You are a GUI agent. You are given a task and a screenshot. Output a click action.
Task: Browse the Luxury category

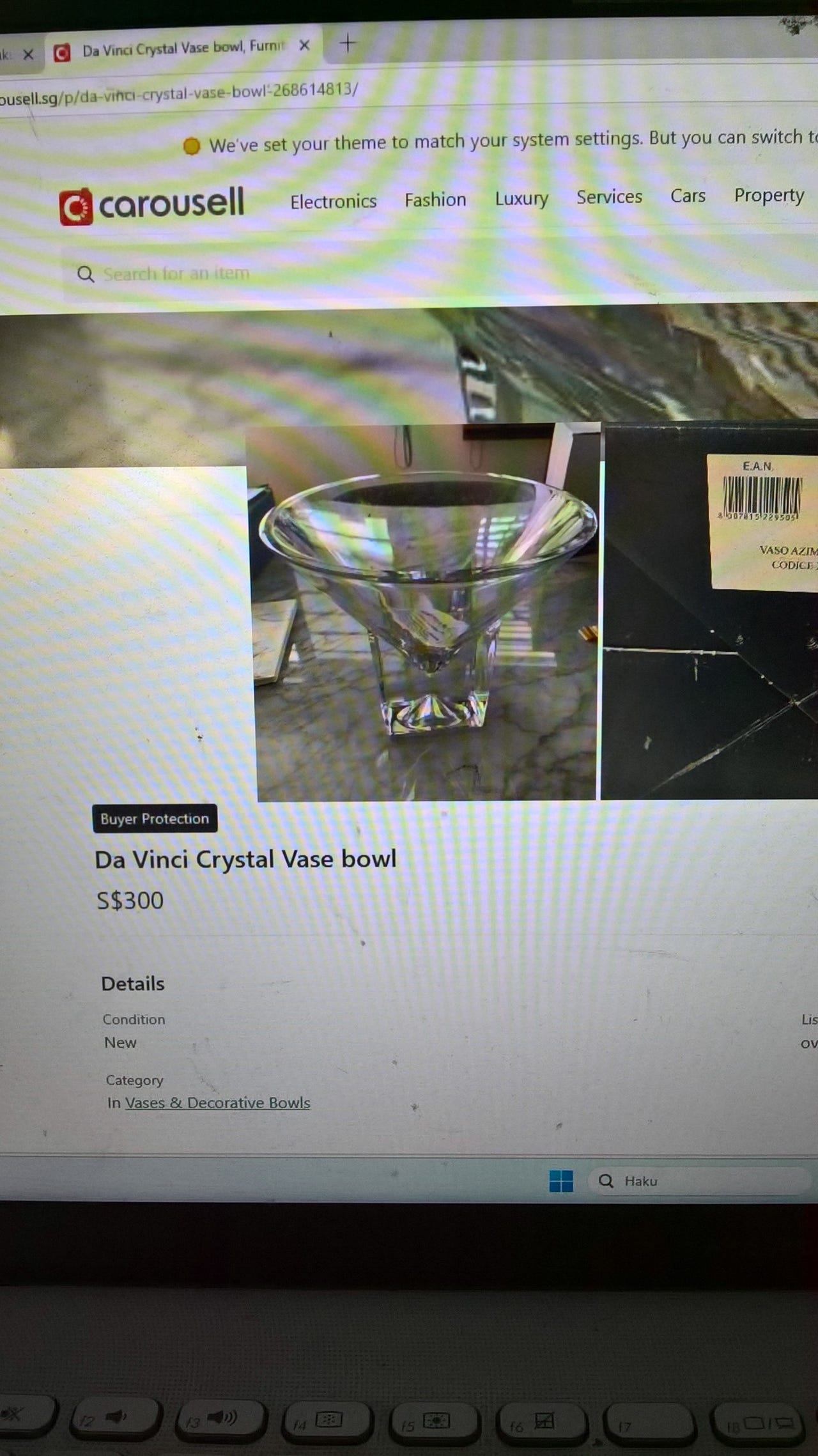pyautogui.click(x=521, y=199)
